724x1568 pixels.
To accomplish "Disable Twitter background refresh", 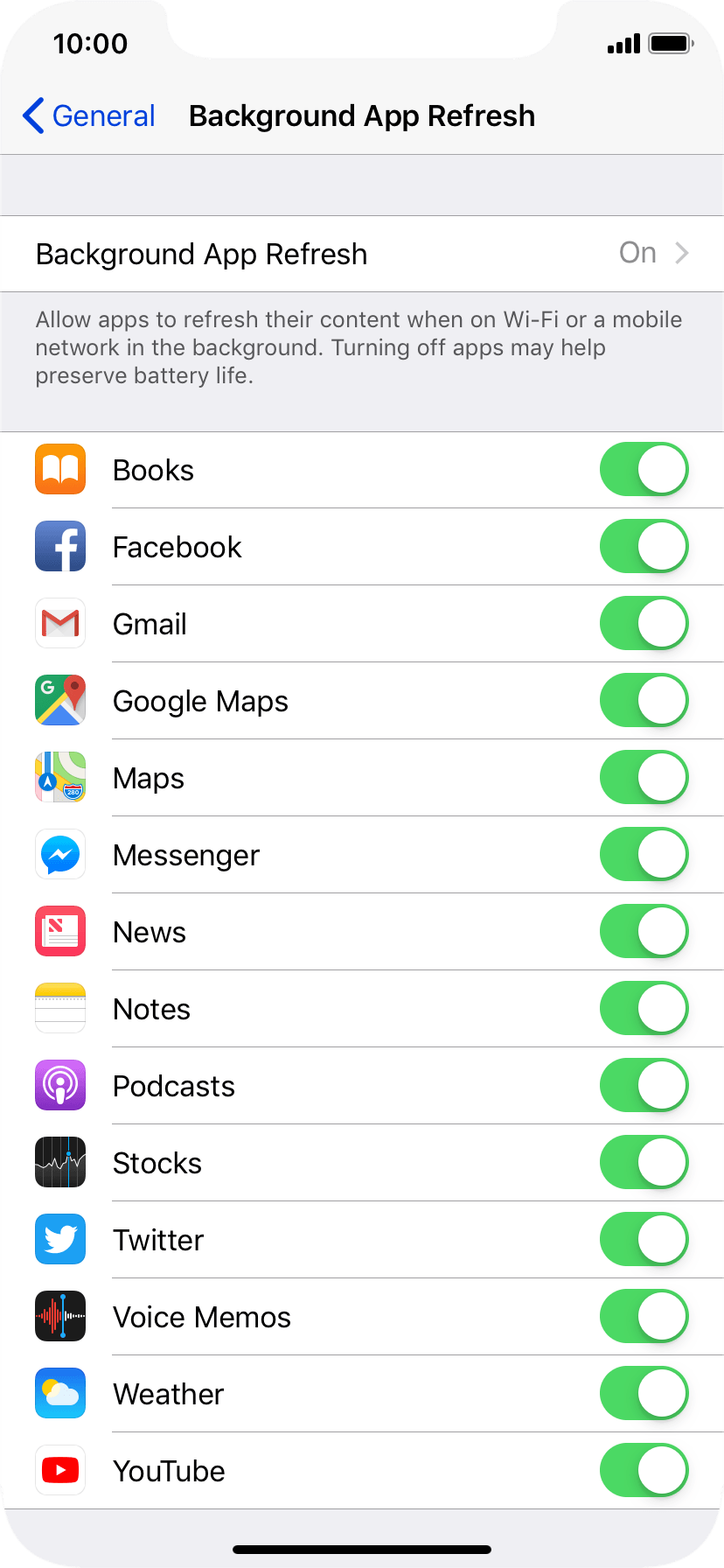I will 644,1240.
